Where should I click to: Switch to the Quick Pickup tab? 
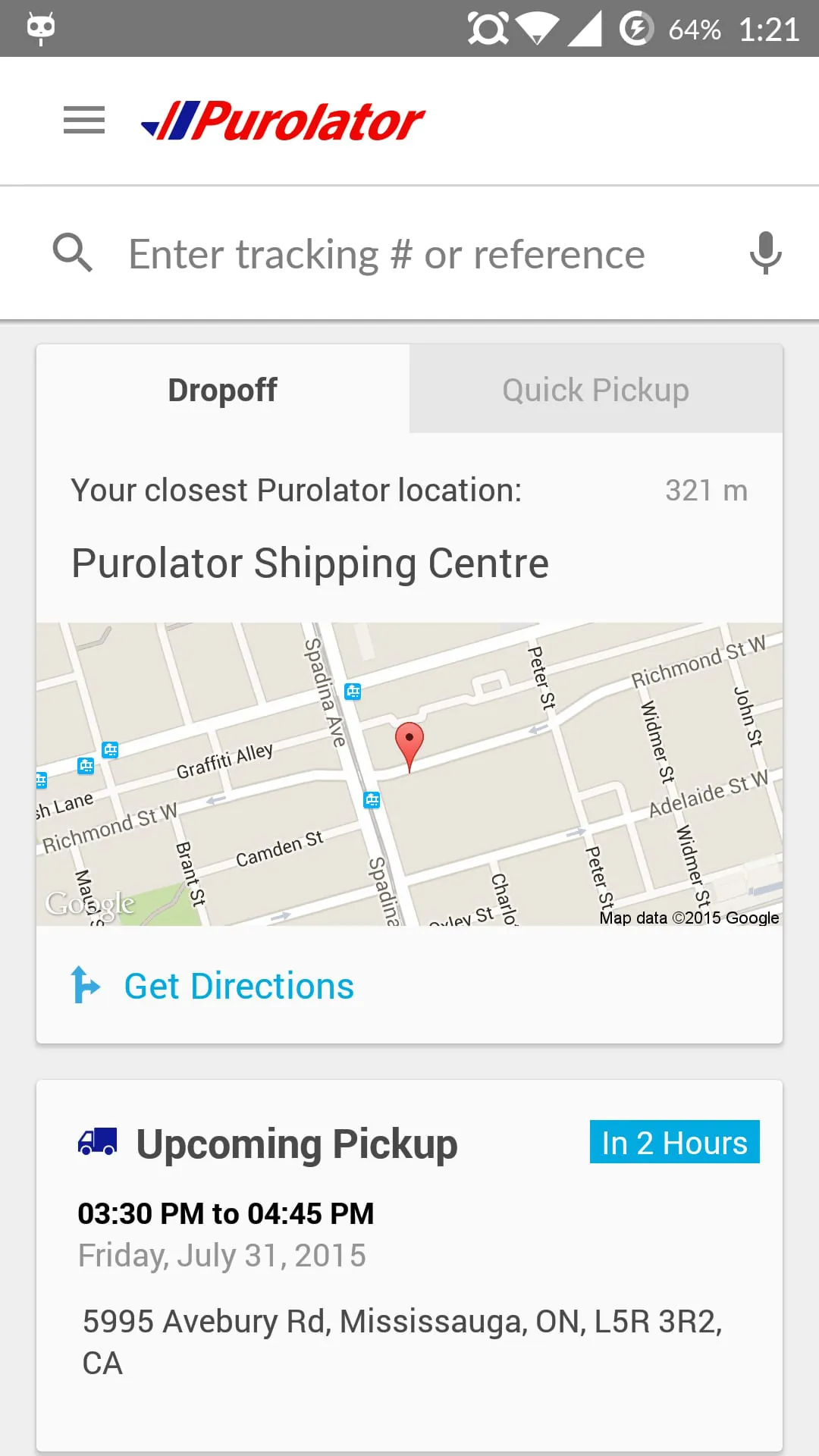(595, 389)
